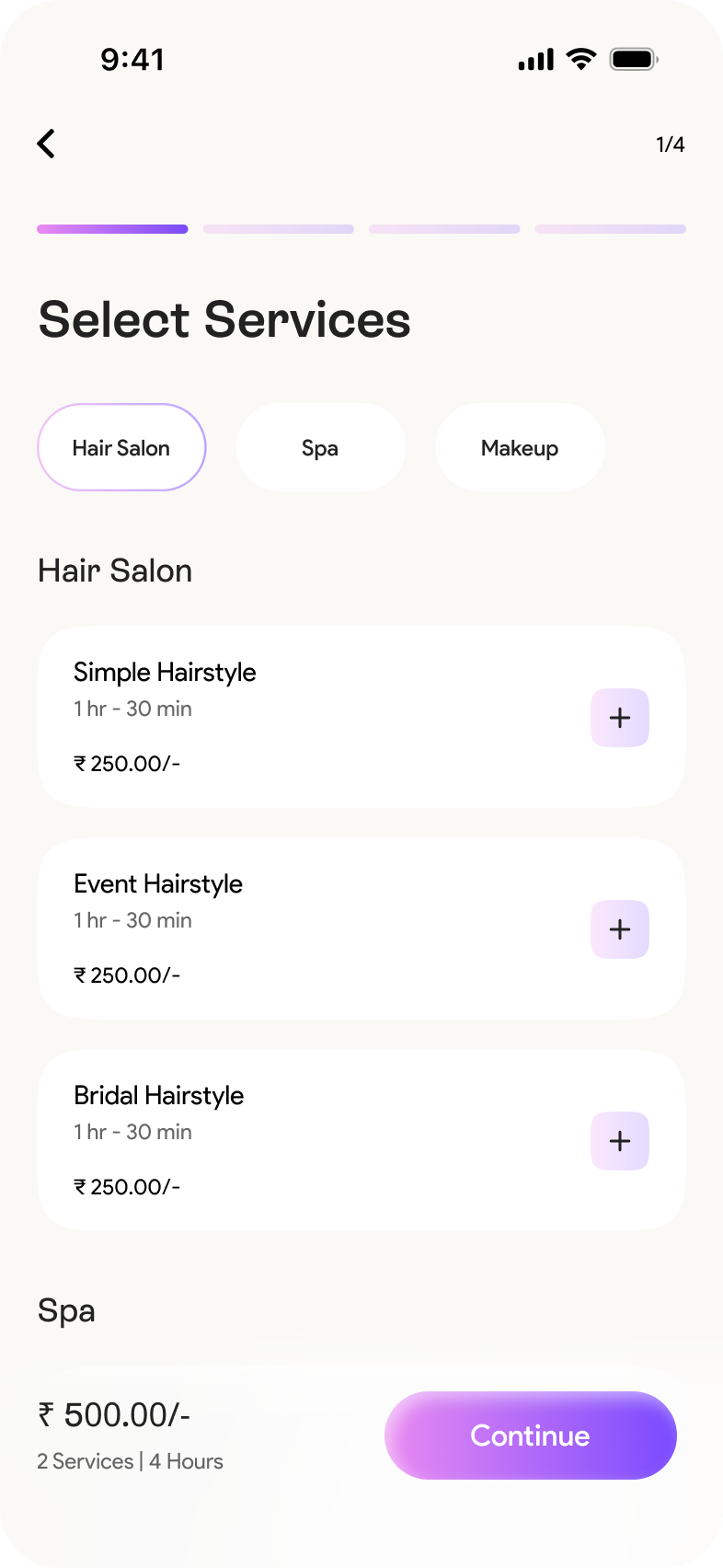Add Simple Hairstyle with its plus button

620,718
